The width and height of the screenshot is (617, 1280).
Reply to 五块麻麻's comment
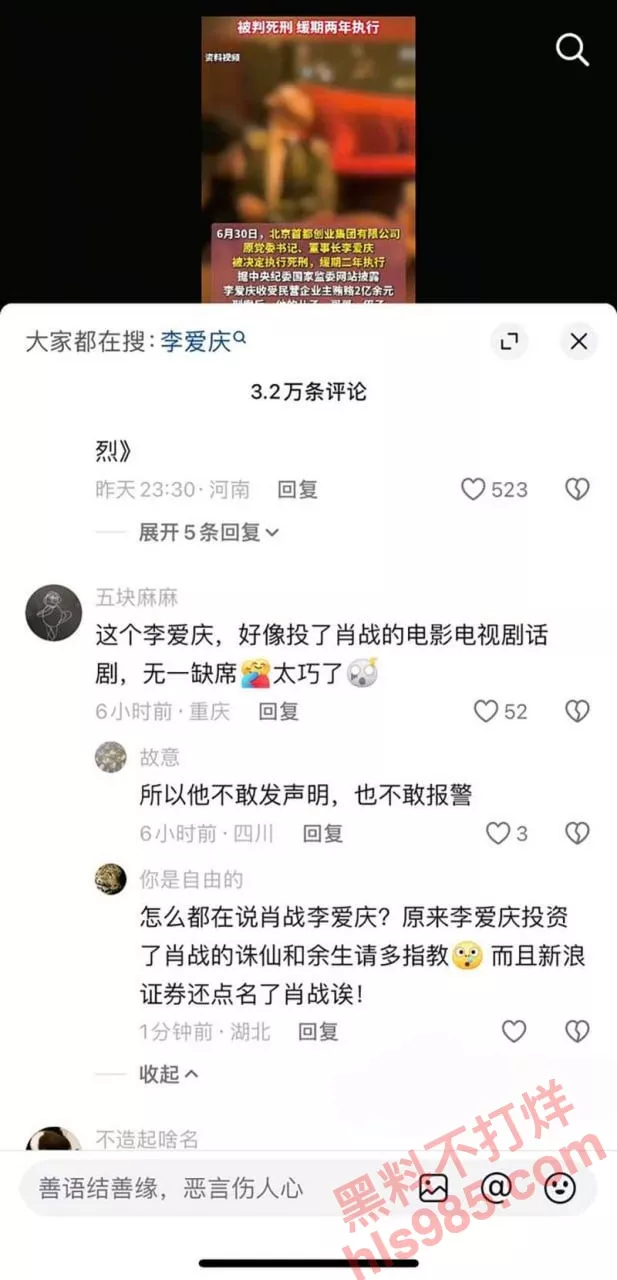click(278, 711)
